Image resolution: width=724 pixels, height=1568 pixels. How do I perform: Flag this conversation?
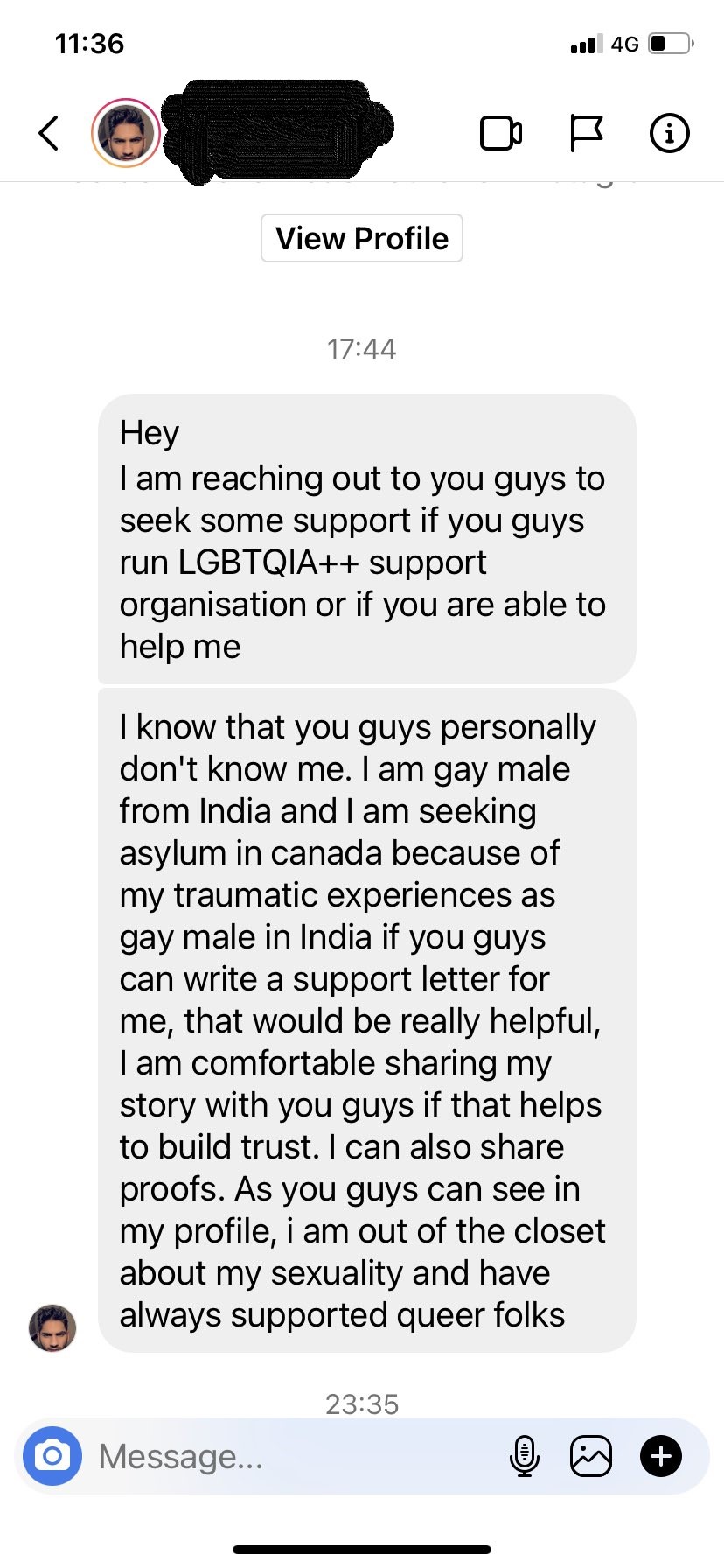click(586, 133)
